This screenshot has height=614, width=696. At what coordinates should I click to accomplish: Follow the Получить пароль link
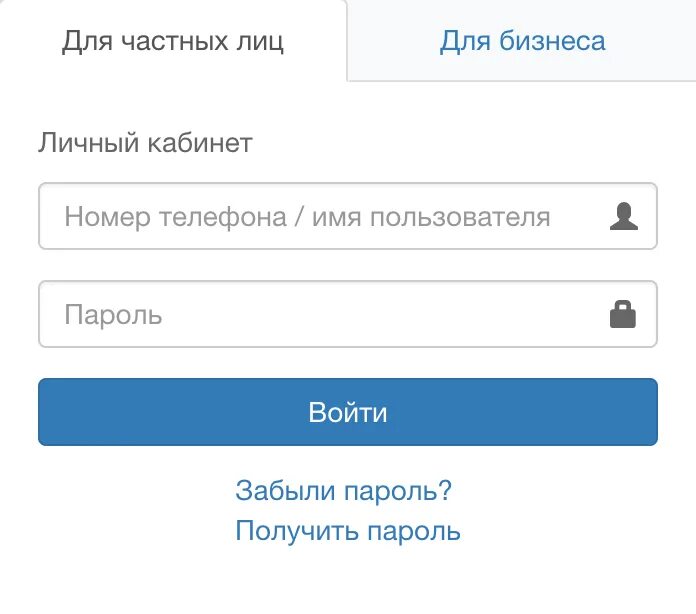tap(348, 531)
